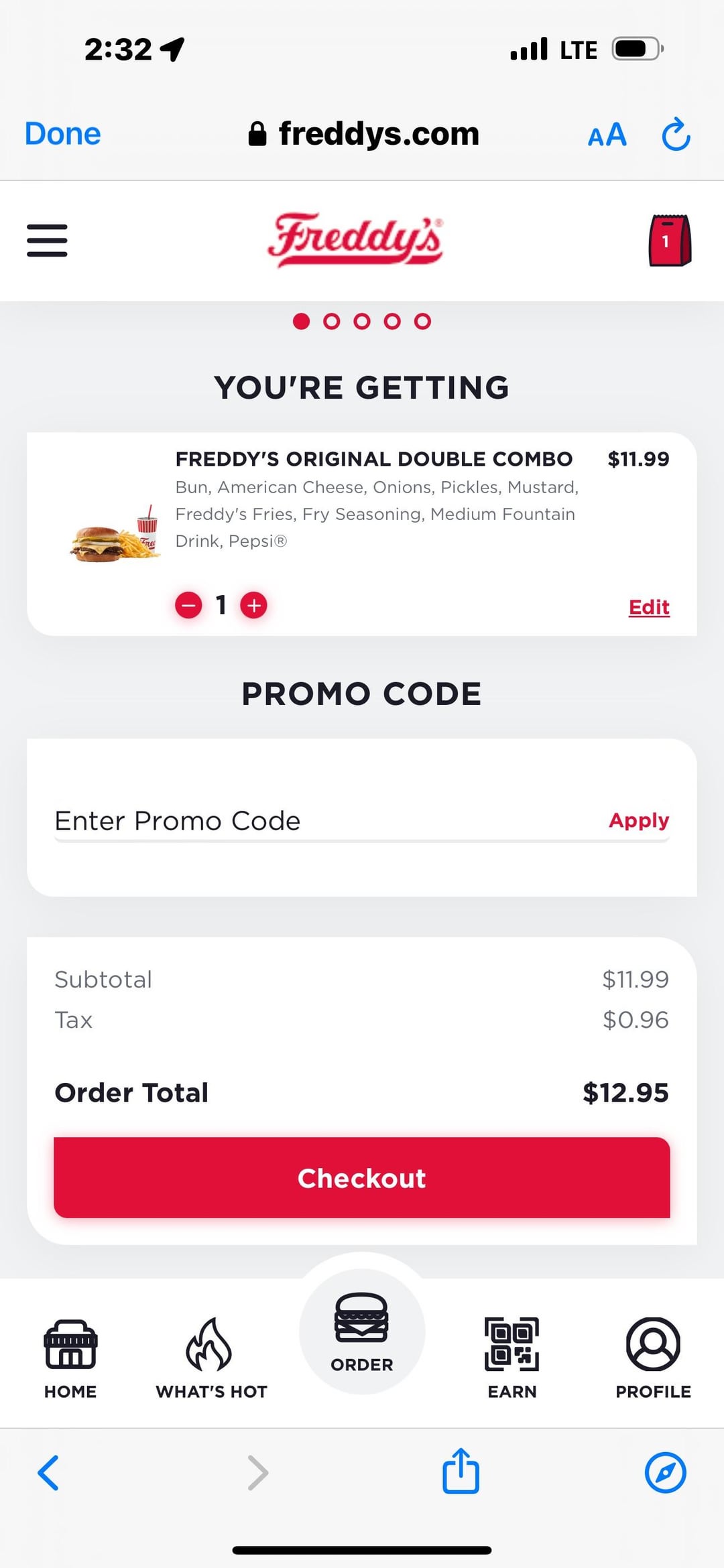Screen dimensions: 724x1568
Task: Close the browser with Done
Action: 62,133
